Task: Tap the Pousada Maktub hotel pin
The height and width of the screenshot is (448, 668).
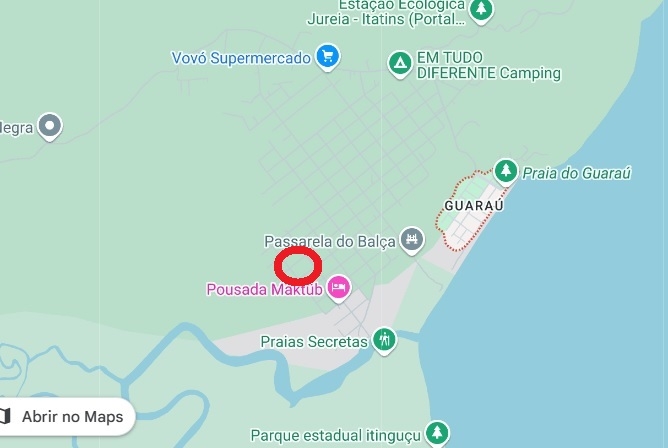Action: (x=339, y=288)
